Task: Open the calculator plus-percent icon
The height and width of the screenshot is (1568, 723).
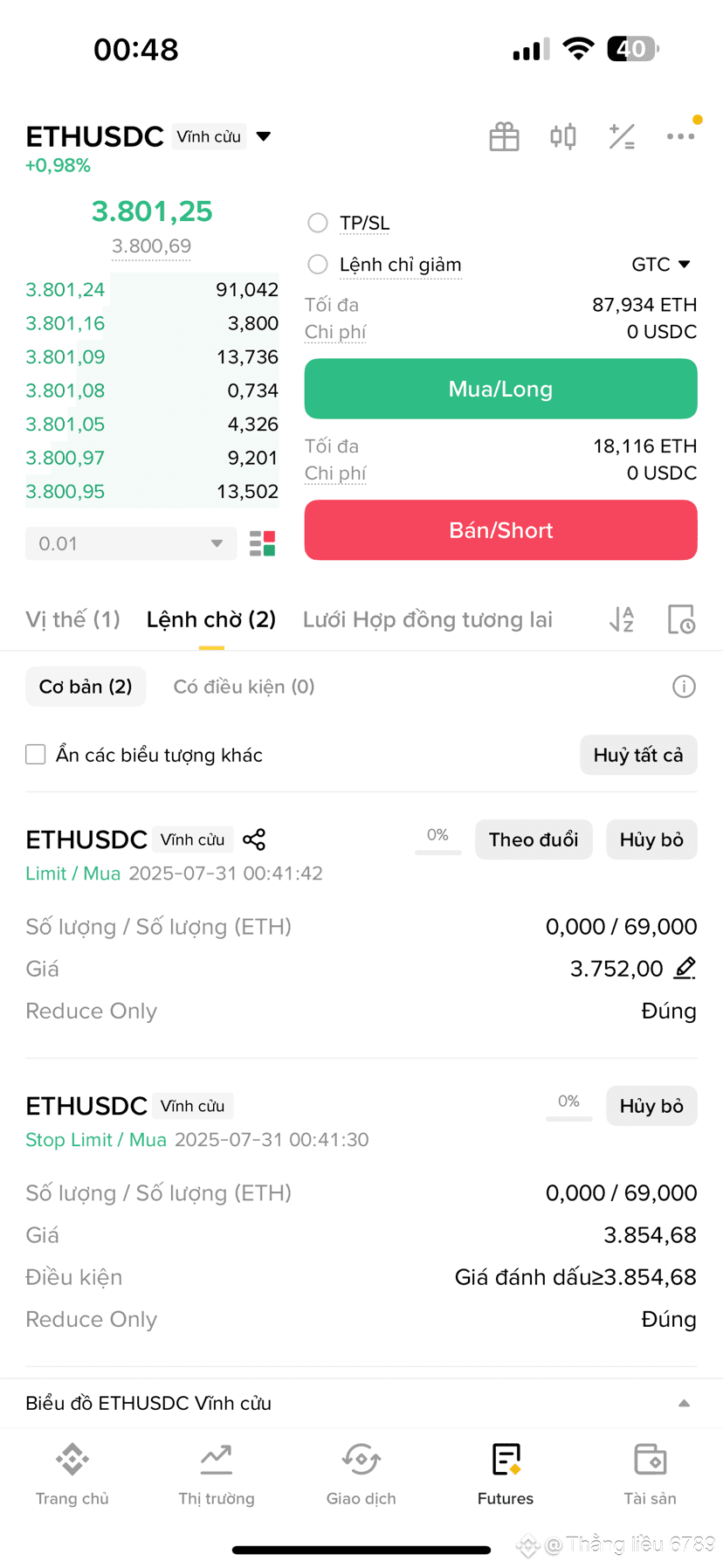Action: coord(622,137)
